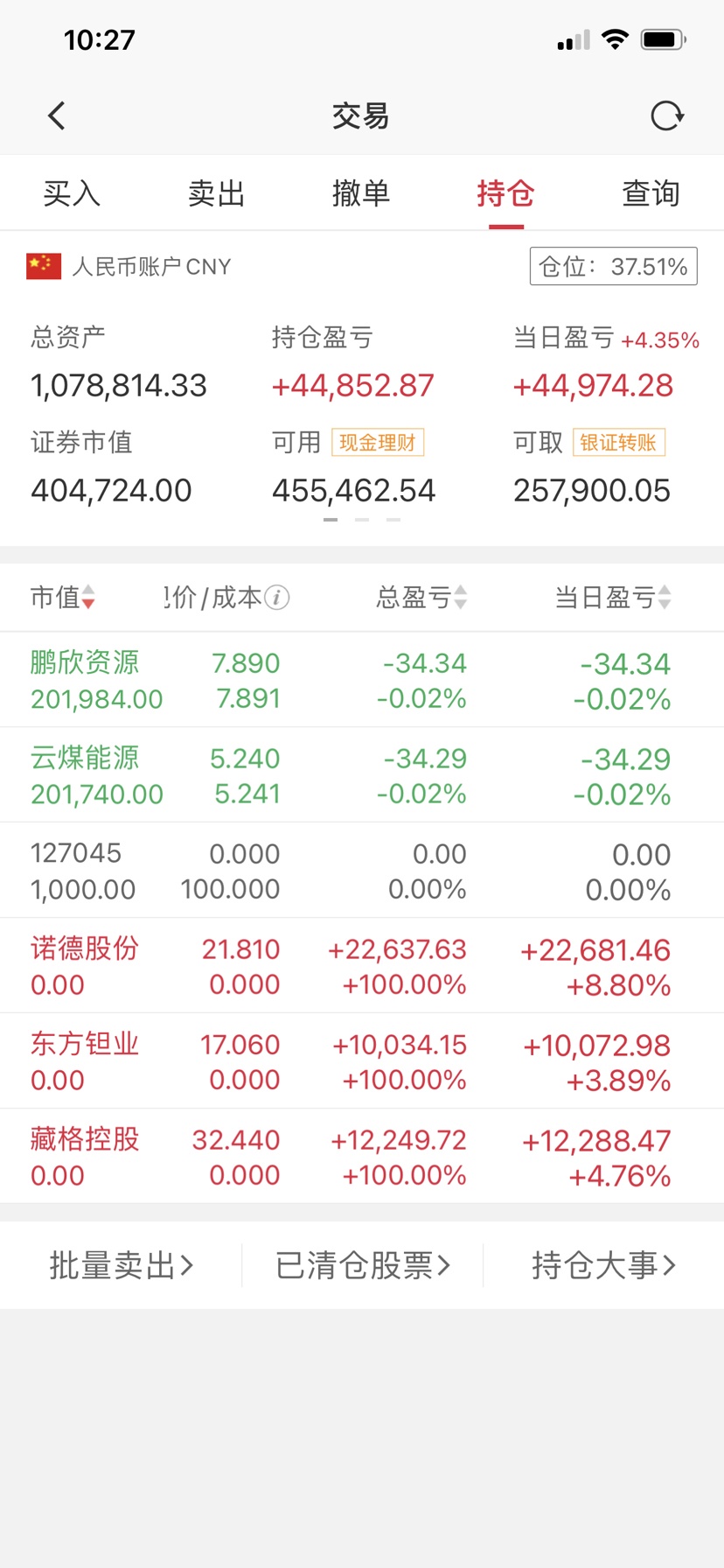
Task: Switch to the 卖出 tab
Action: [216, 193]
